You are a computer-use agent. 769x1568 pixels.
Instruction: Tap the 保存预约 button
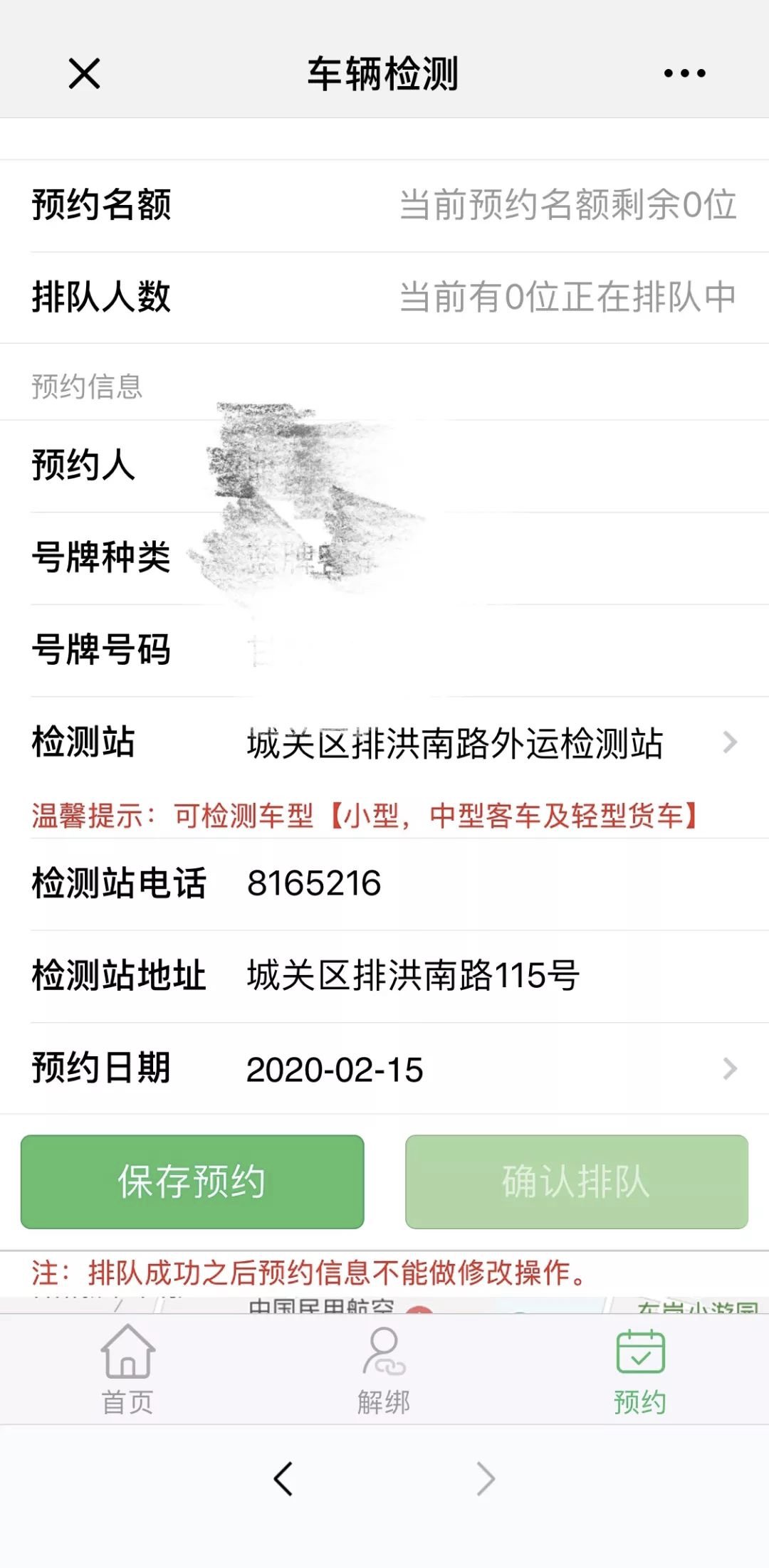coord(192,1182)
